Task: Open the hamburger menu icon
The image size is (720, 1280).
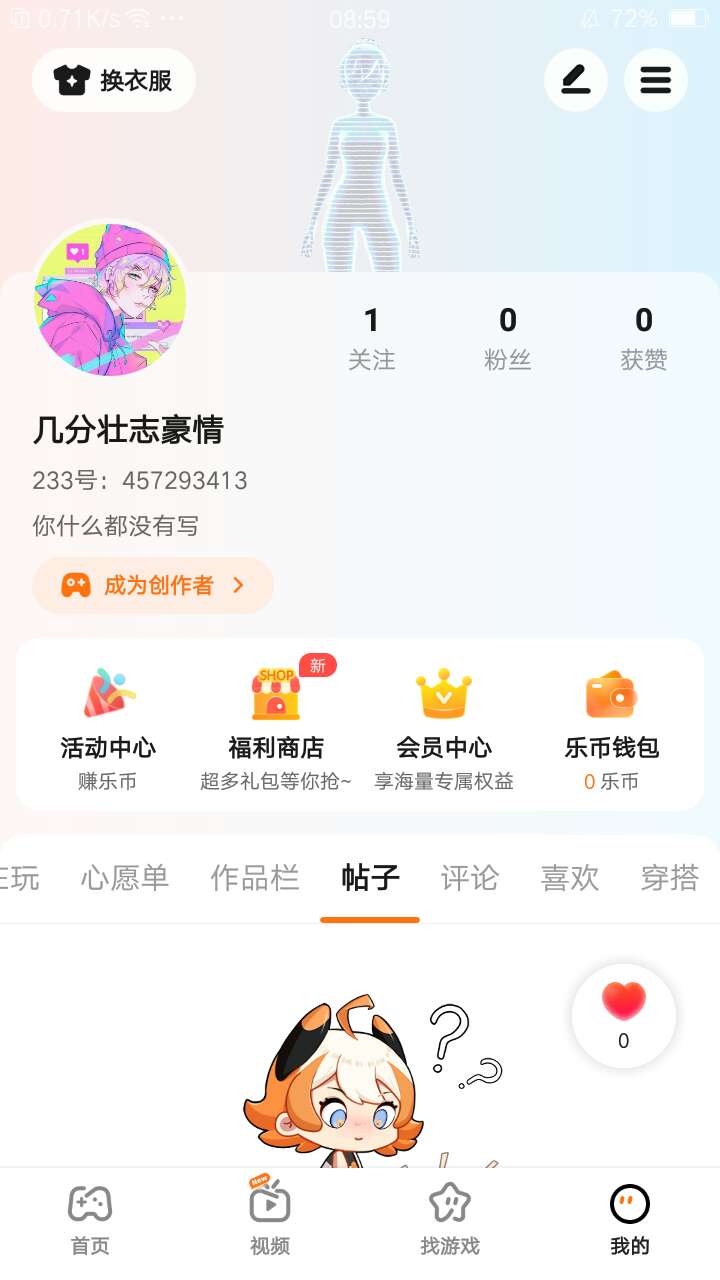Action: (x=655, y=80)
